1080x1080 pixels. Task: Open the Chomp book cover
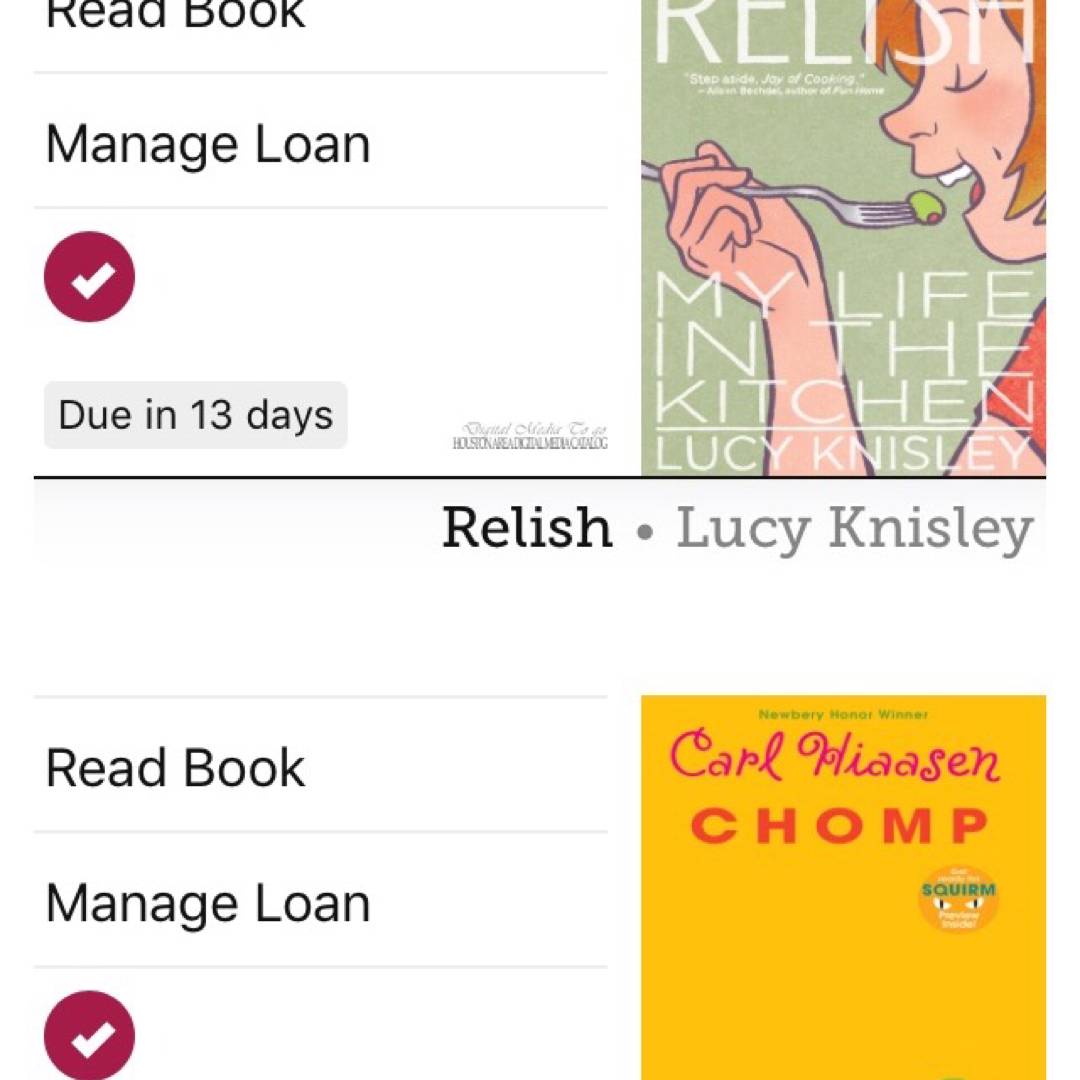(843, 886)
